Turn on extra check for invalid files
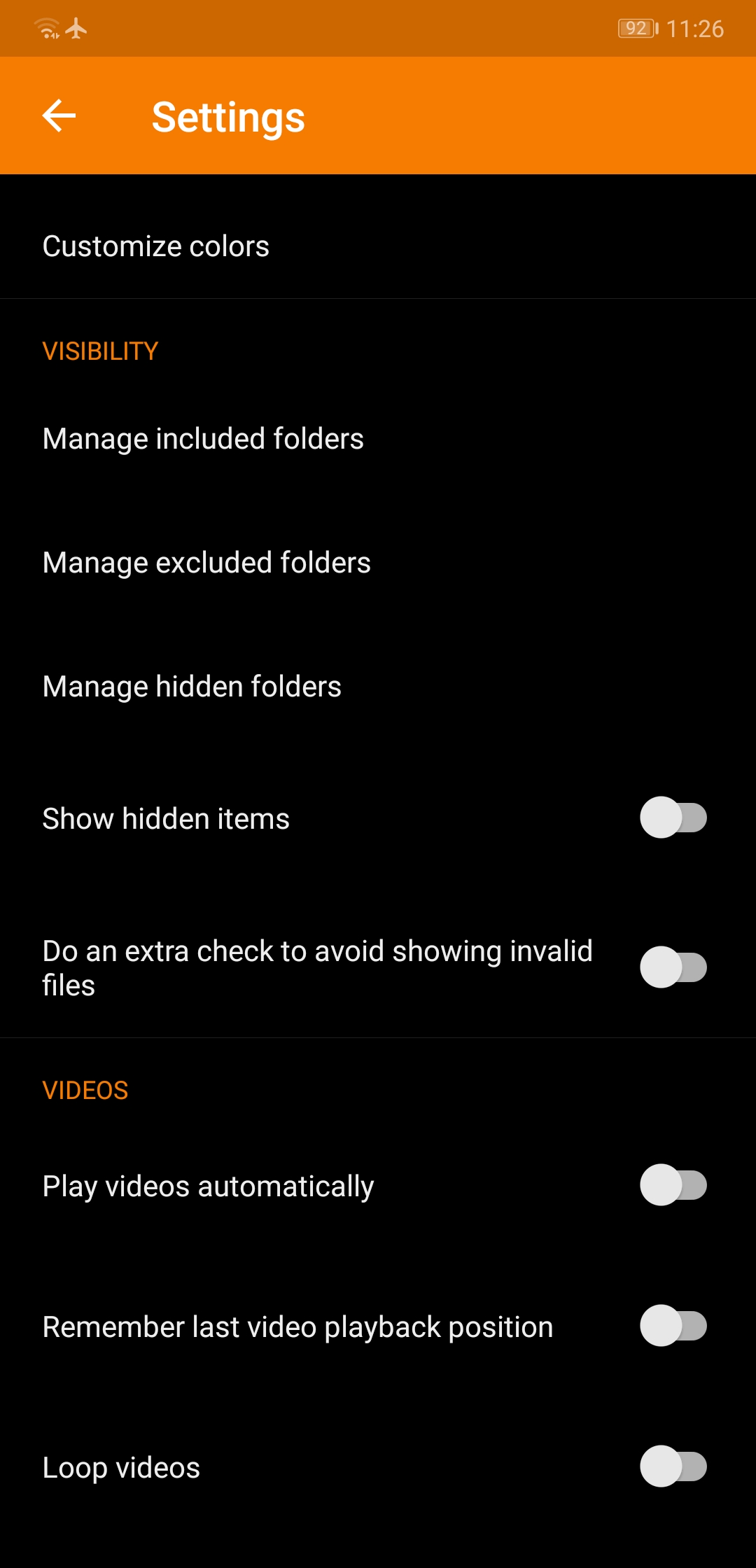Screen dimensions: 756x1568 pyautogui.click(x=673, y=967)
